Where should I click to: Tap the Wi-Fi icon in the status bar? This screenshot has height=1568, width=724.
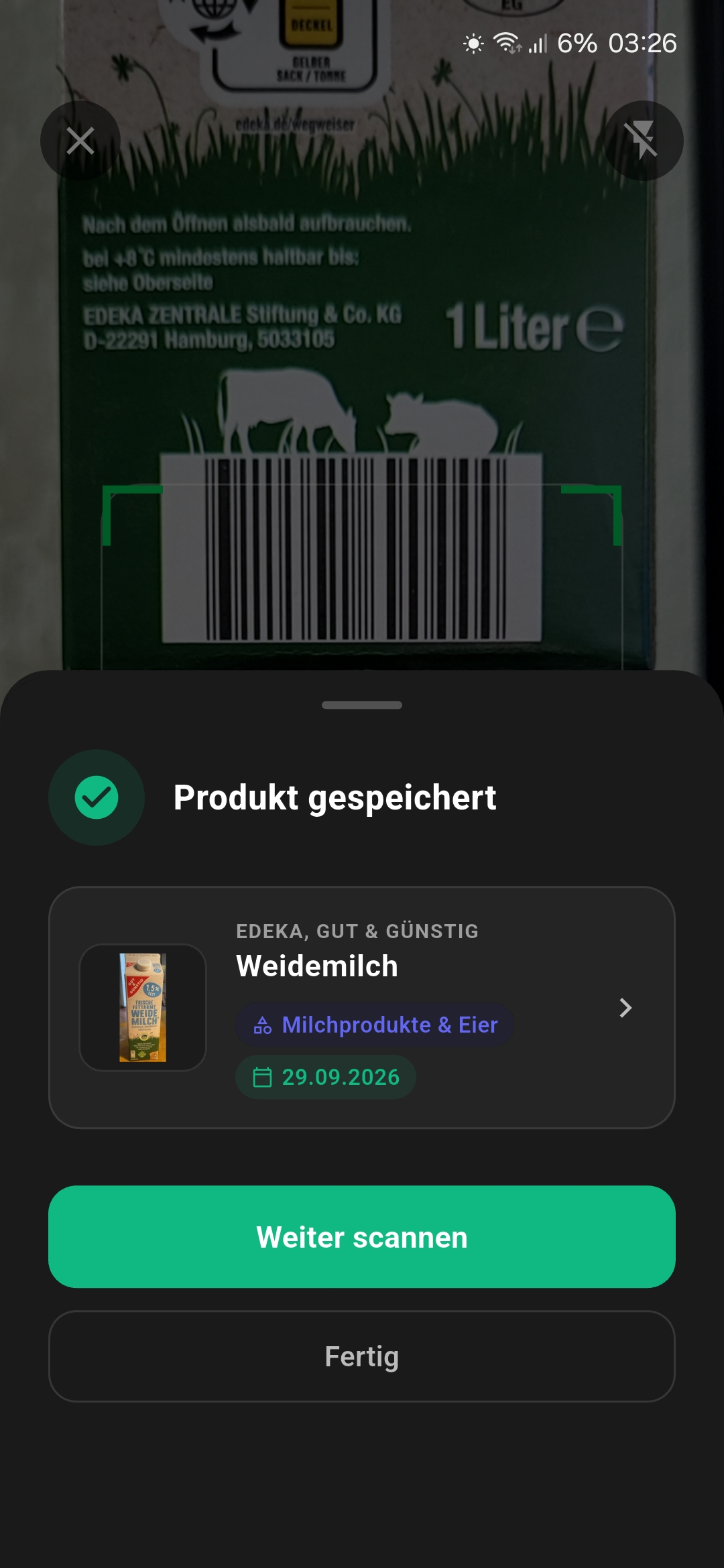pos(506,43)
